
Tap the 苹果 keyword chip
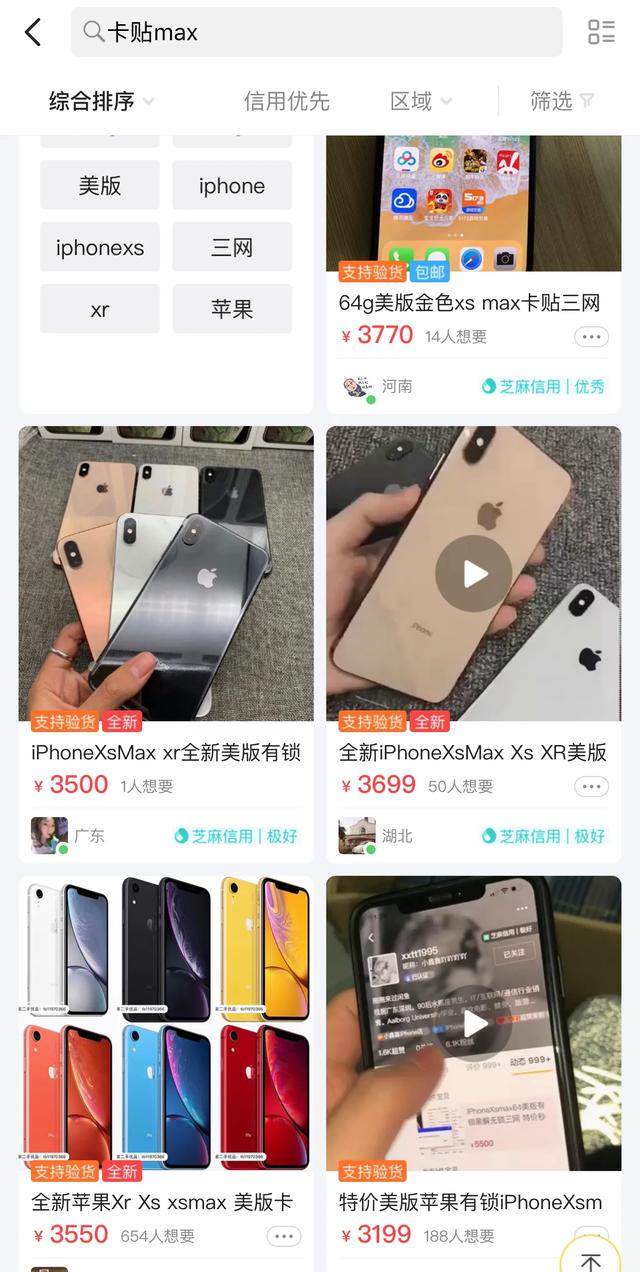[232, 309]
